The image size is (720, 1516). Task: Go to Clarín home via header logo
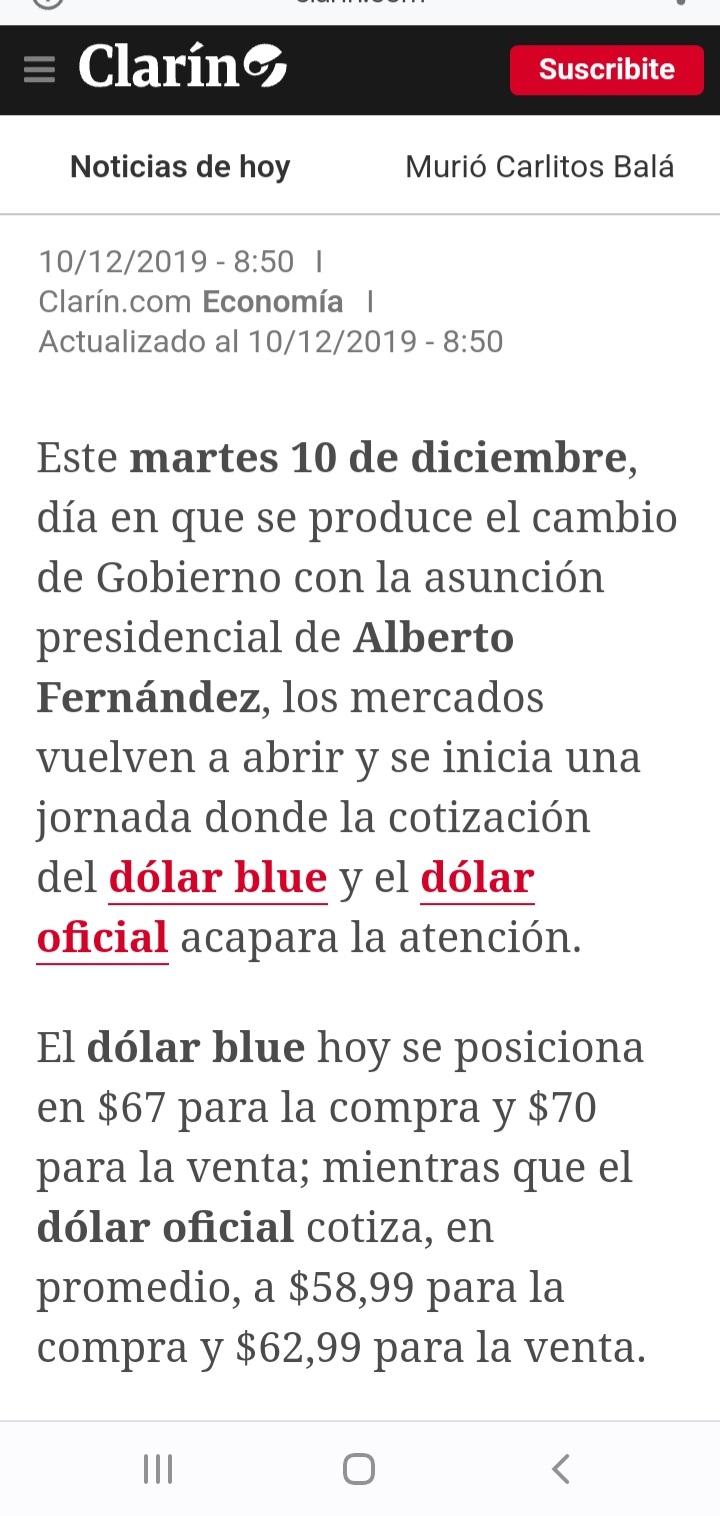[182, 68]
